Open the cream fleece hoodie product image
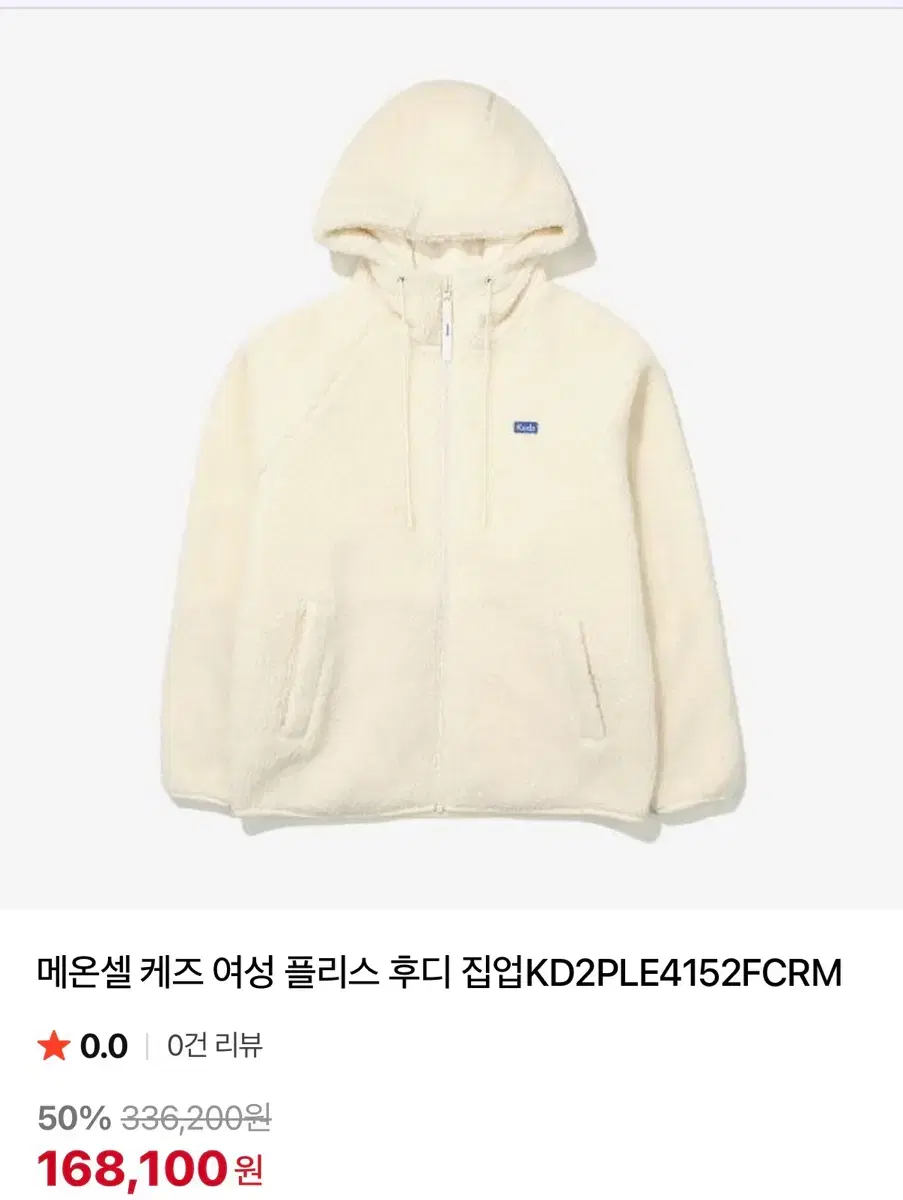This screenshot has width=903, height=1200. (450, 470)
